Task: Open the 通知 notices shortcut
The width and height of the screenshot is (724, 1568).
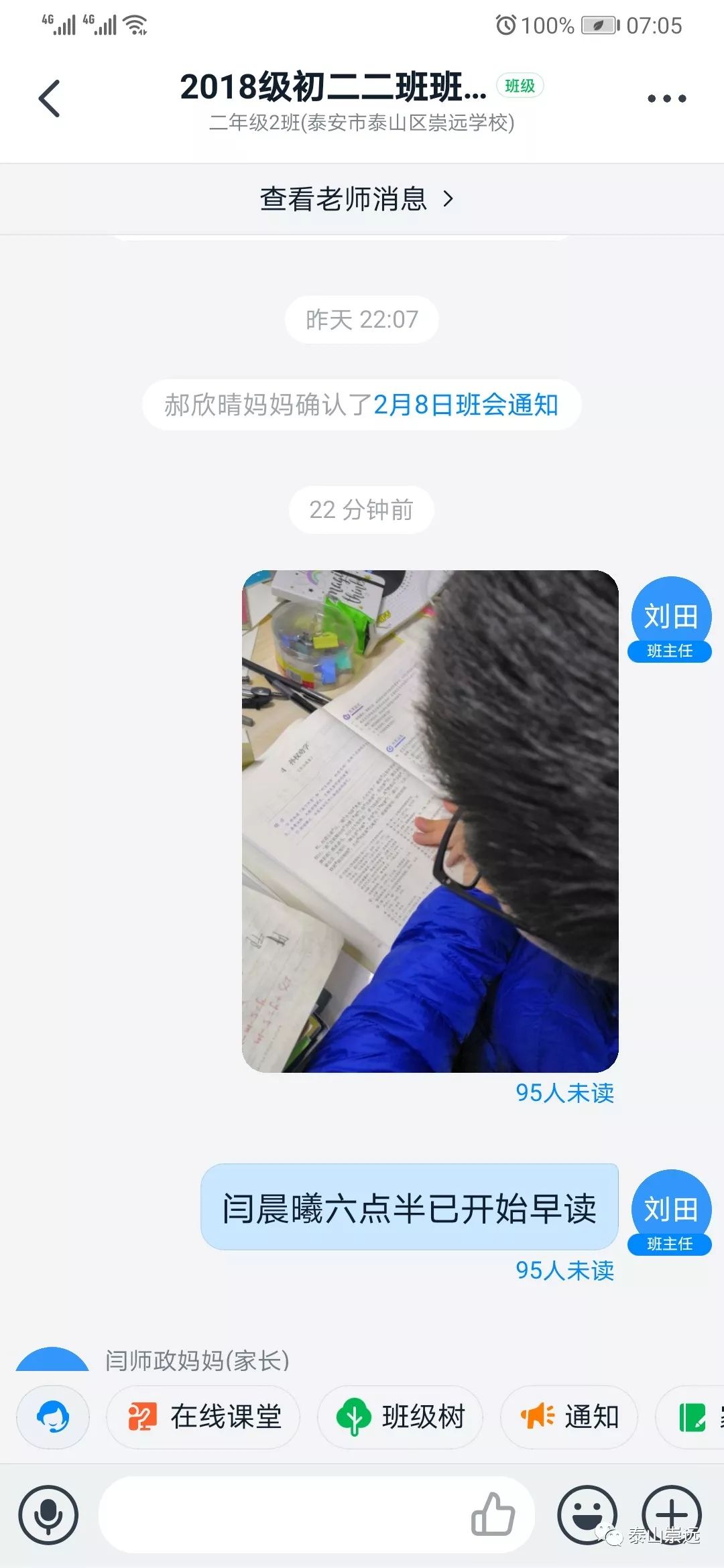Action: [569, 1417]
